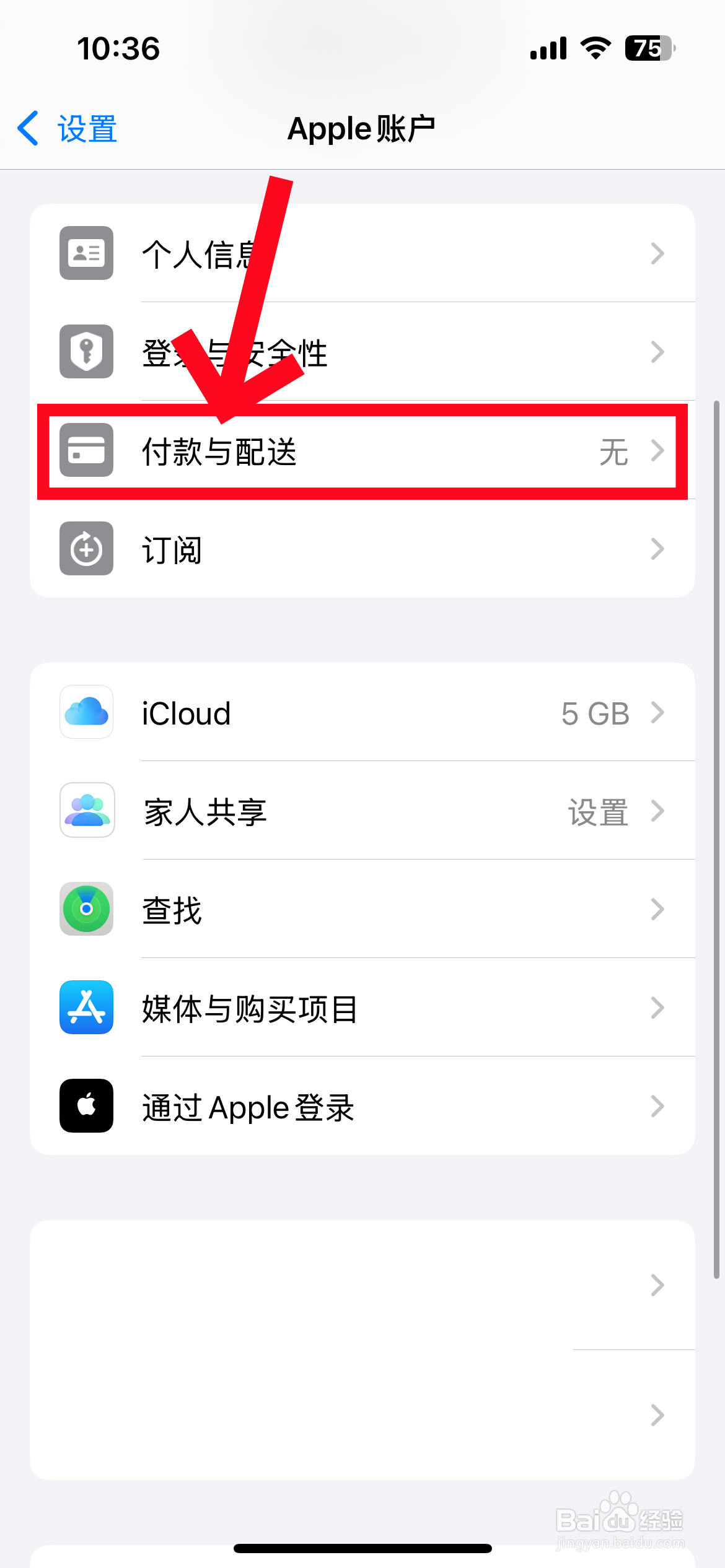Image resolution: width=725 pixels, height=1568 pixels.
Task: Open the 媒体与购买项目 row
Action: (362, 1008)
